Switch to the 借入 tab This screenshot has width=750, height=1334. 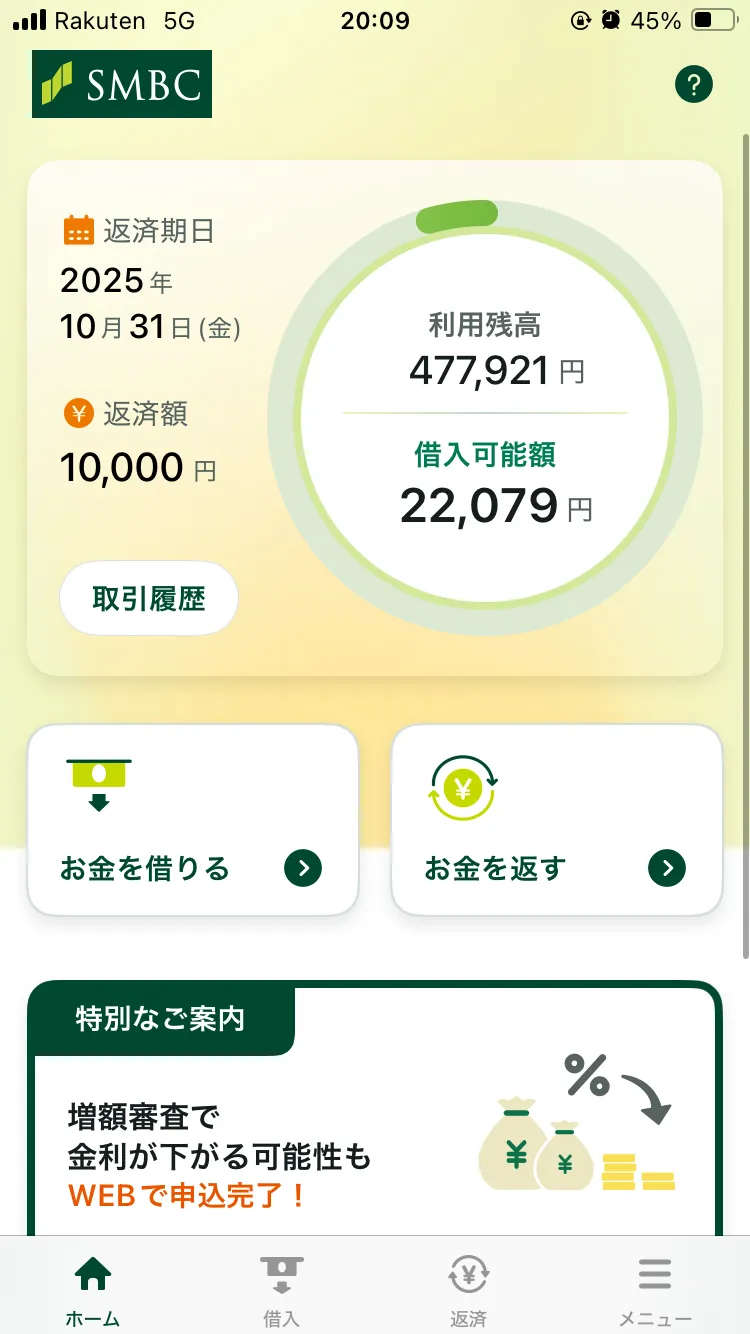pos(282,1285)
